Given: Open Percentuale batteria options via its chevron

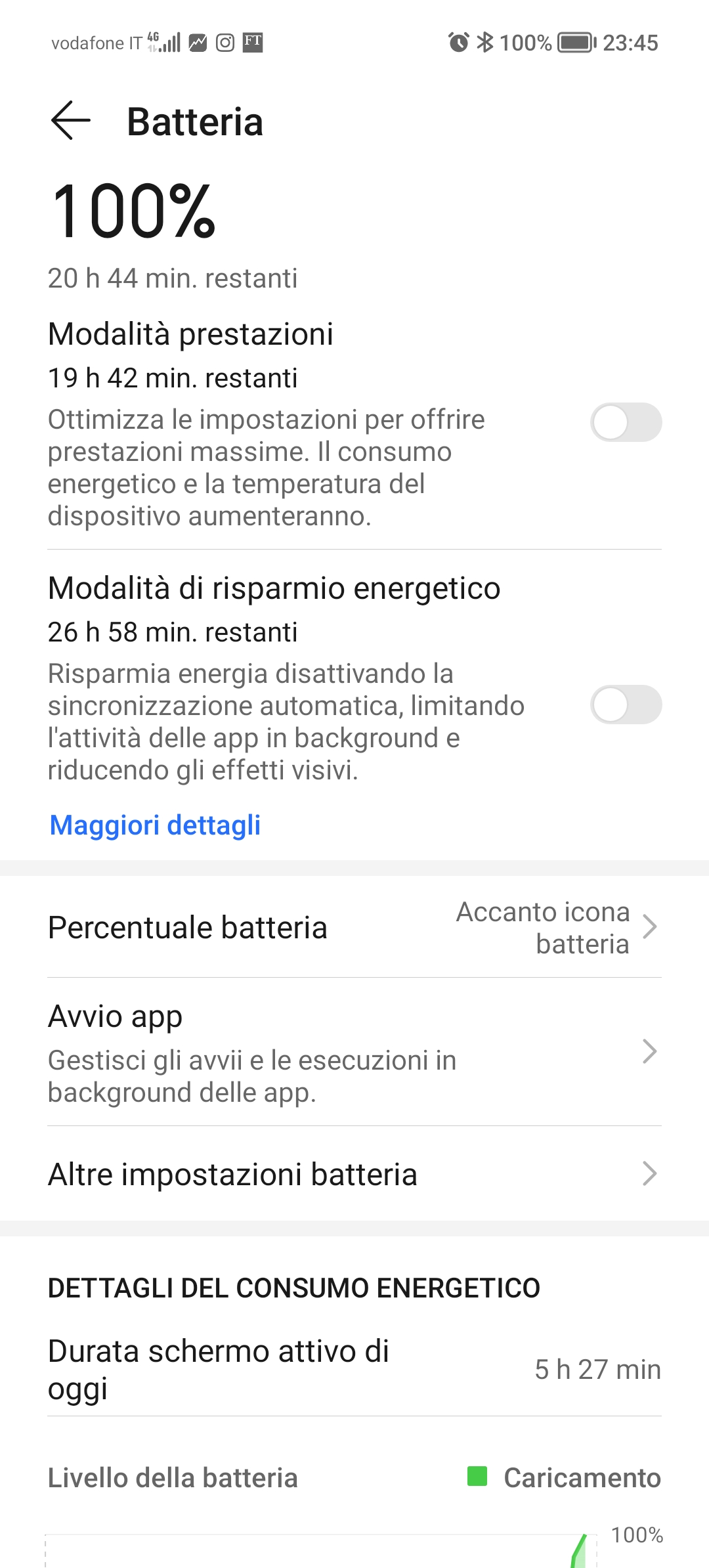Looking at the screenshot, I should (650, 928).
